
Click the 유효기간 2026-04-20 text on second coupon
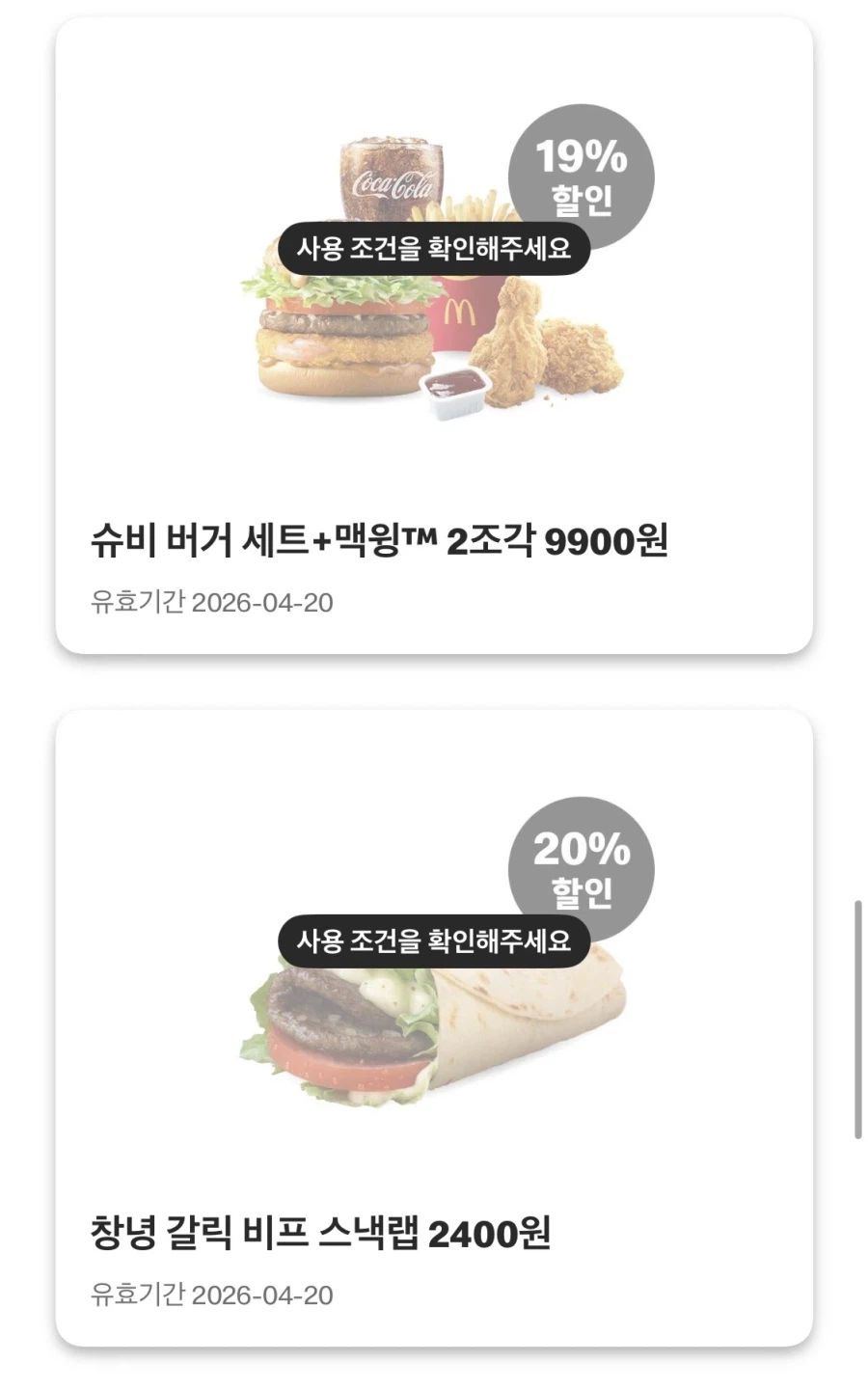click(x=209, y=1295)
